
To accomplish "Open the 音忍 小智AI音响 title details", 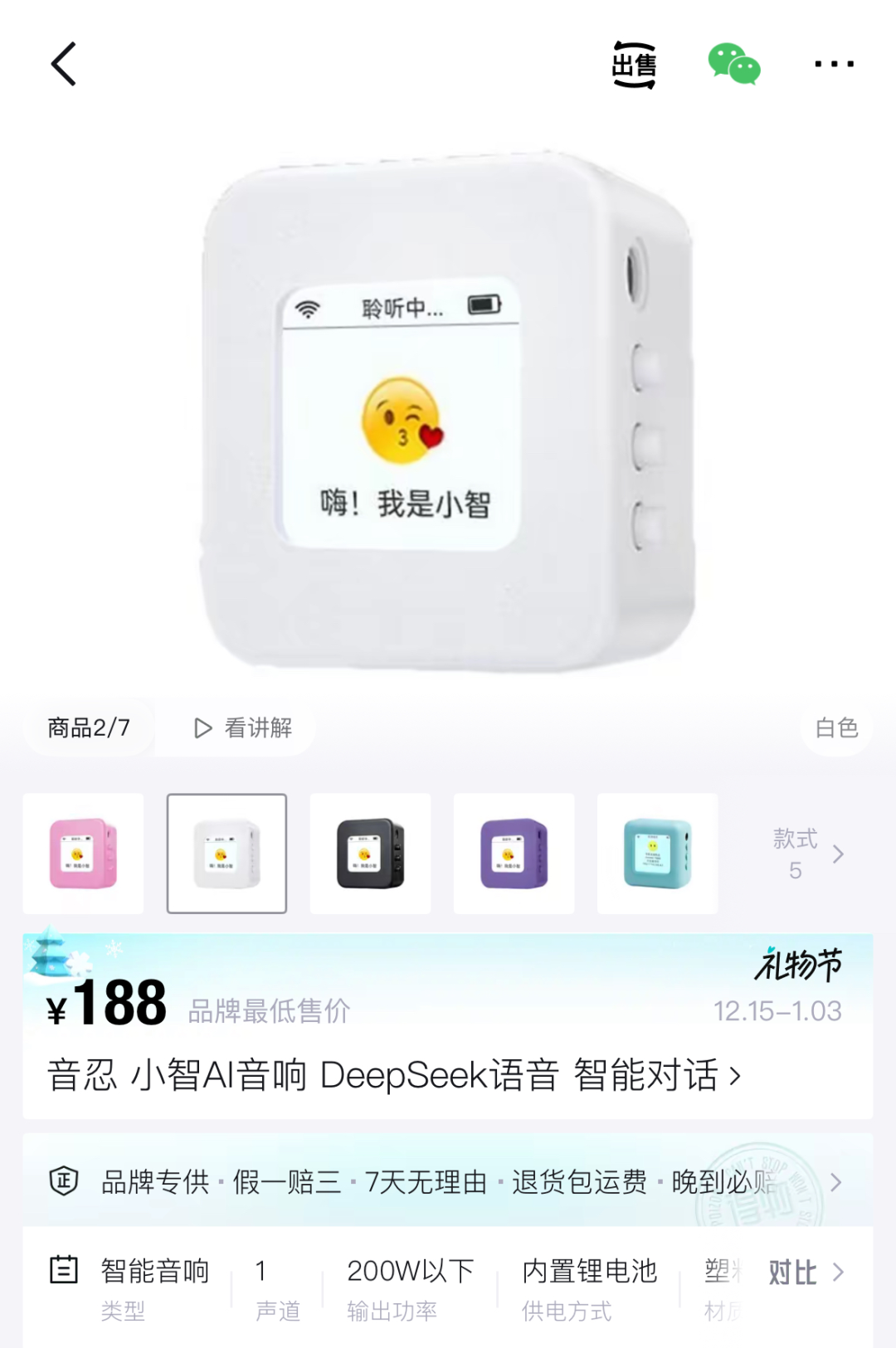I will [394, 1075].
